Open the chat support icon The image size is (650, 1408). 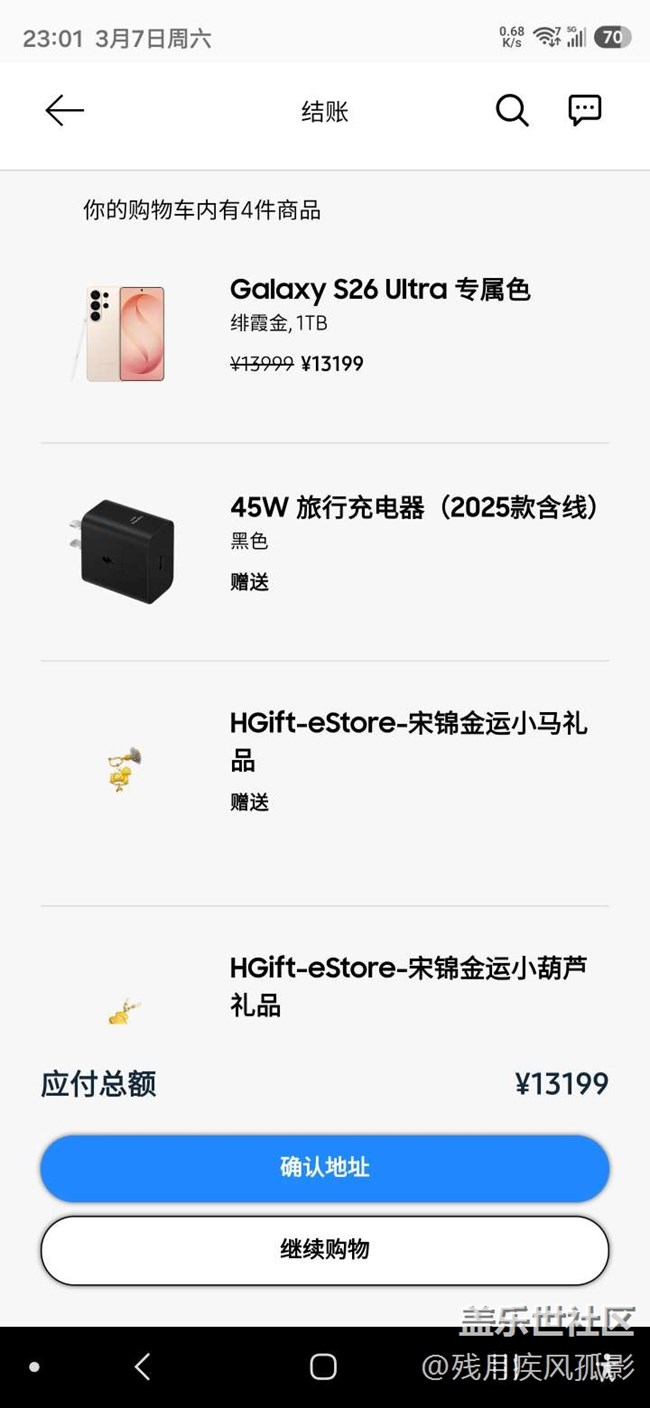tap(585, 110)
